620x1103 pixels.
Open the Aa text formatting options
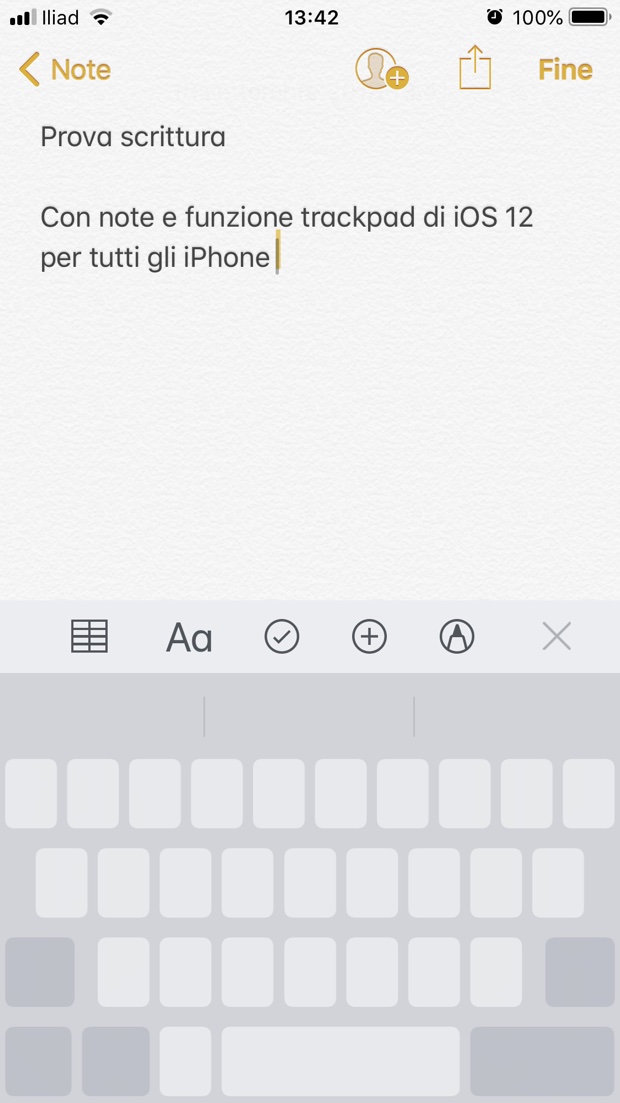click(189, 637)
